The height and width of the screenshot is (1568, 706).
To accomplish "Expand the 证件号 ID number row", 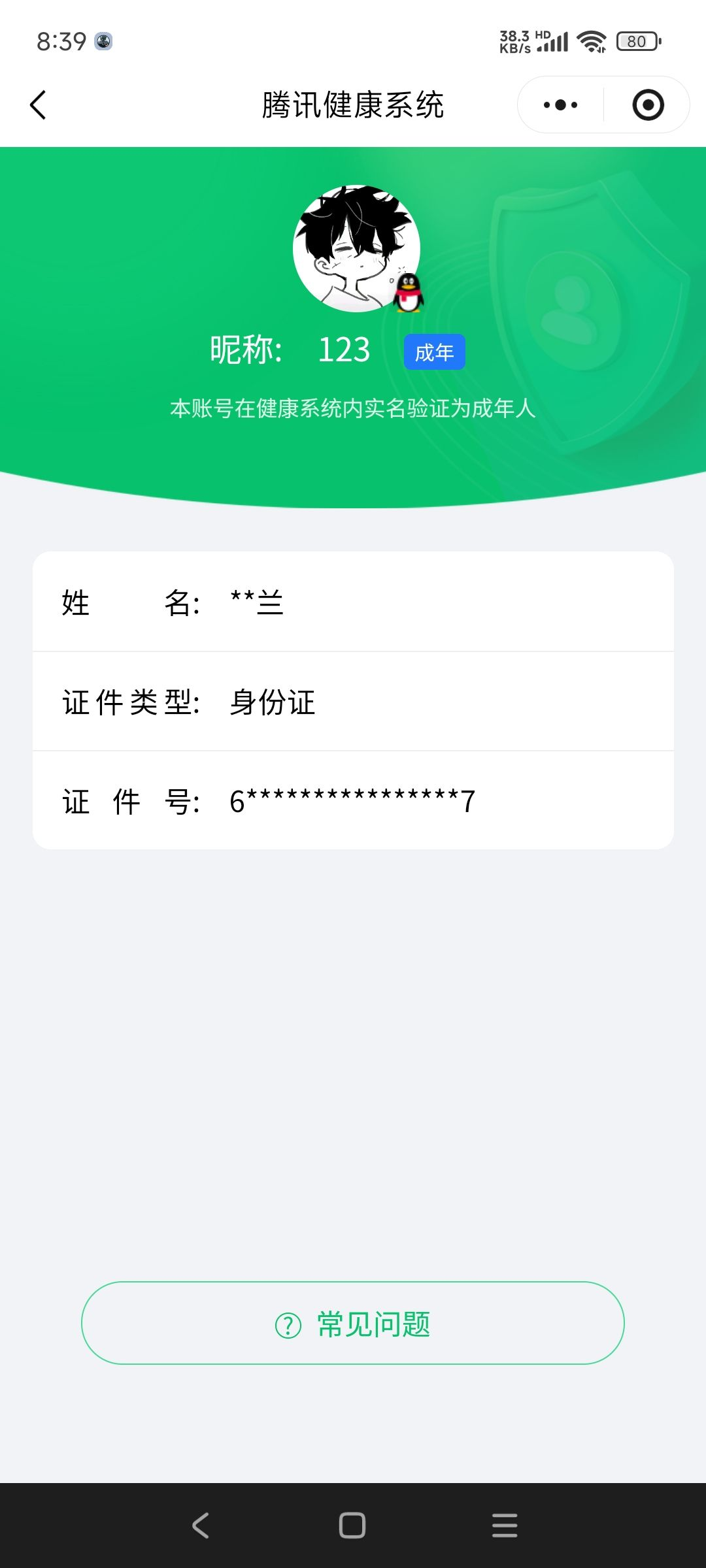I will pos(353,800).
